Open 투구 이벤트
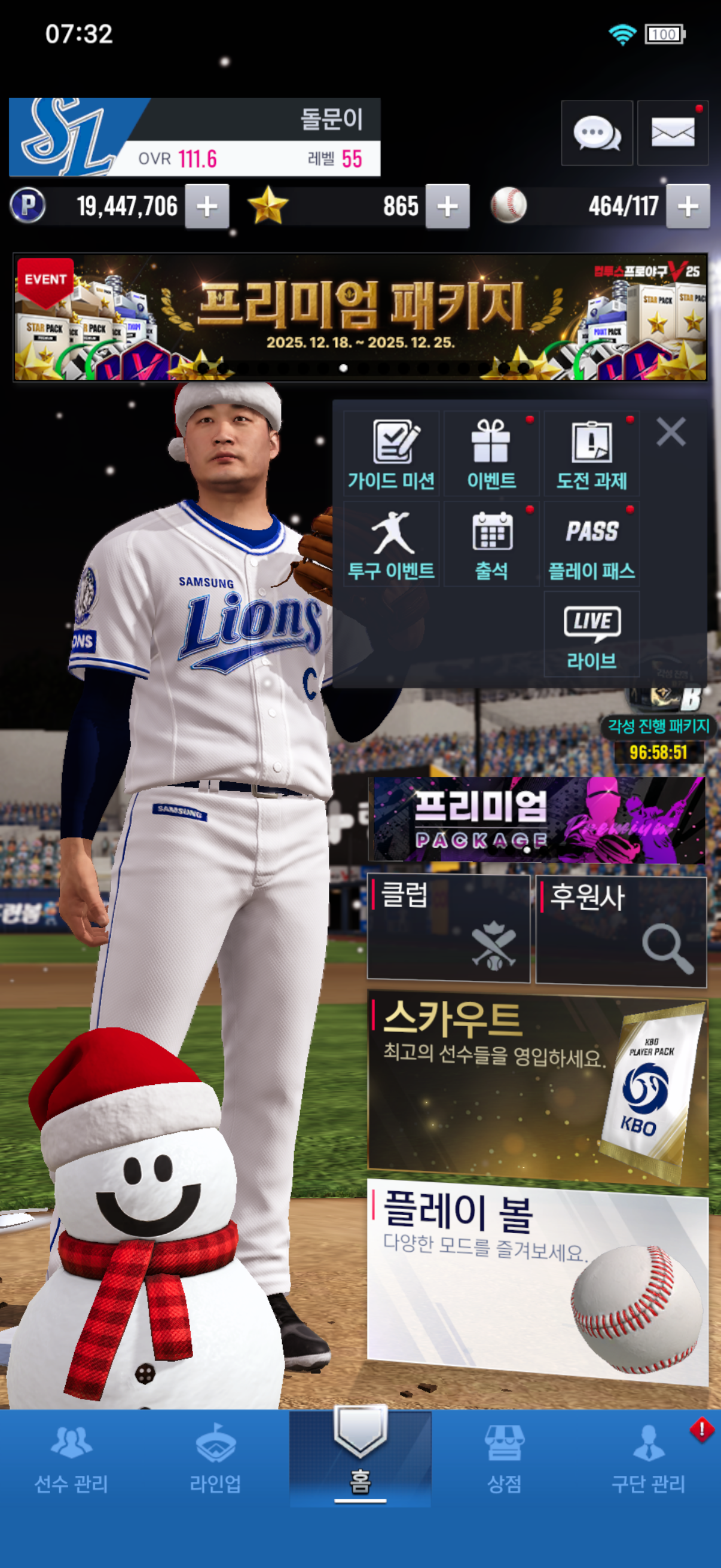Image resolution: width=721 pixels, height=1568 pixels. (x=391, y=544)
